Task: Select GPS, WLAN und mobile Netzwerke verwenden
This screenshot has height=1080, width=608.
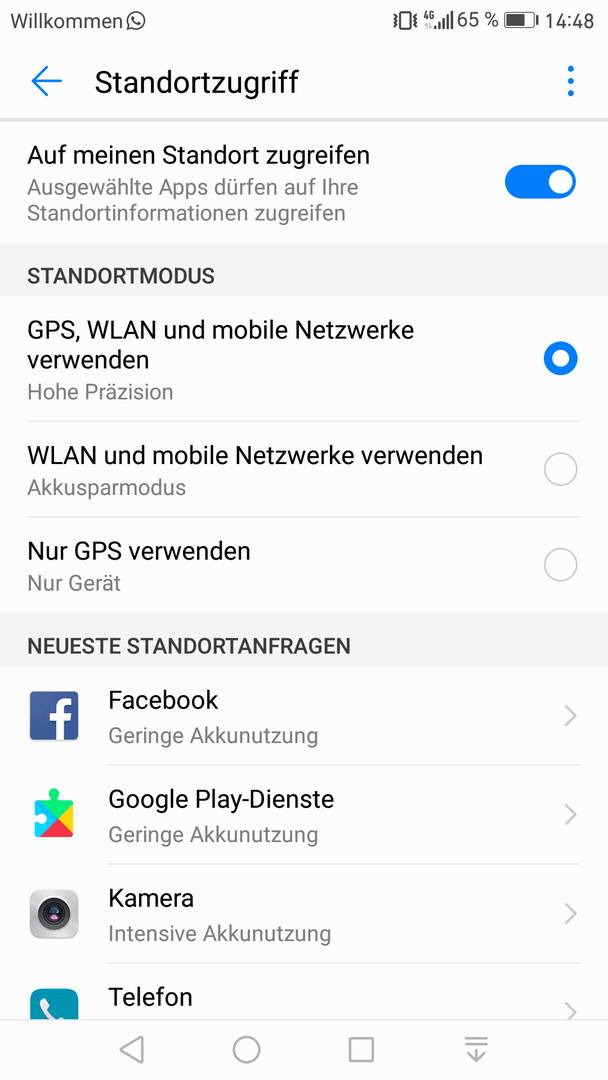Action: pyautogui.click(x=304, y=360)
